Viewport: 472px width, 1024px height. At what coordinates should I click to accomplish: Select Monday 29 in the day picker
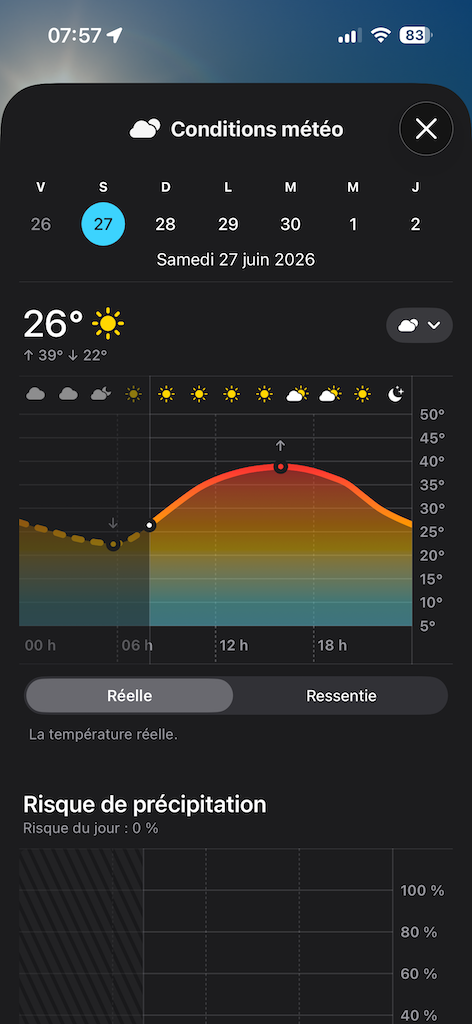click(x=228, y=224)
